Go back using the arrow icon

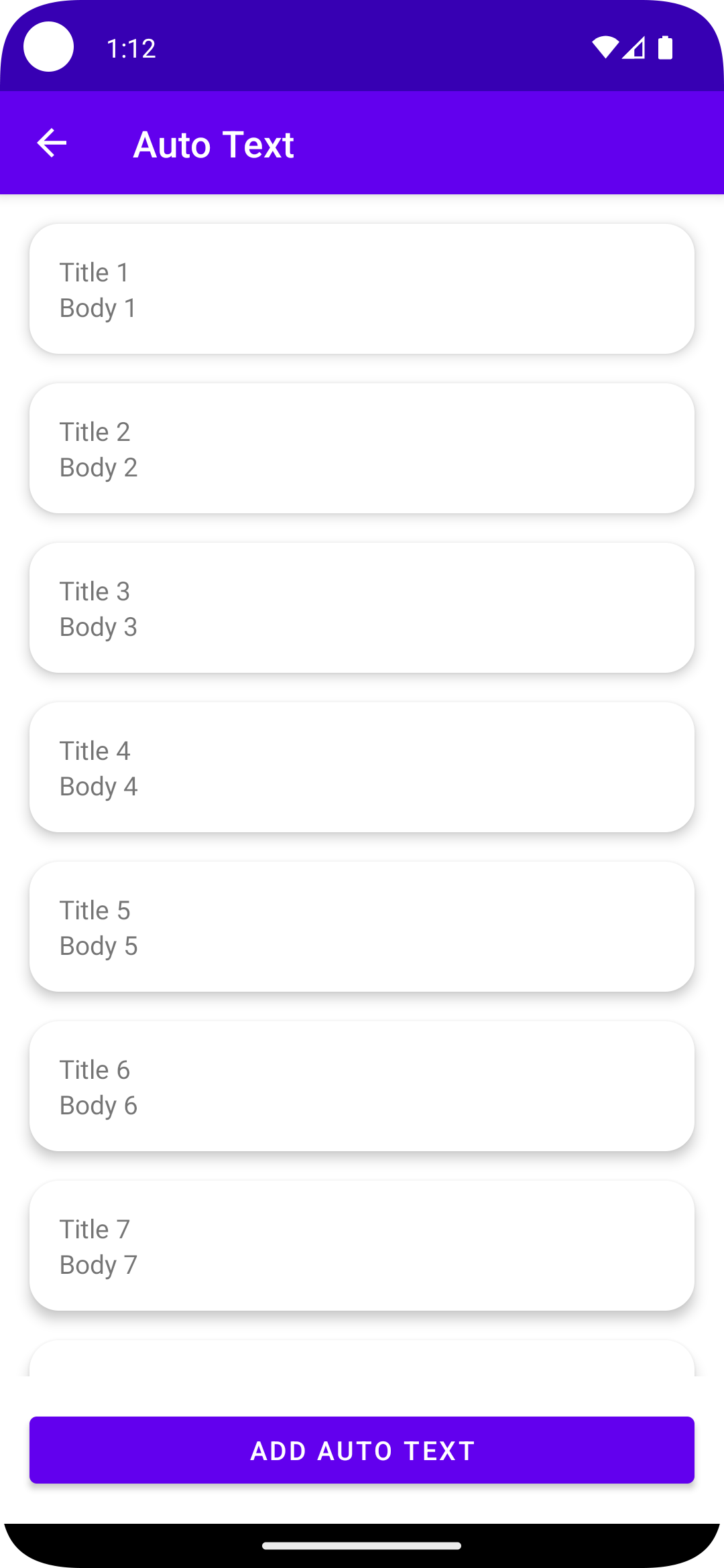52,143
